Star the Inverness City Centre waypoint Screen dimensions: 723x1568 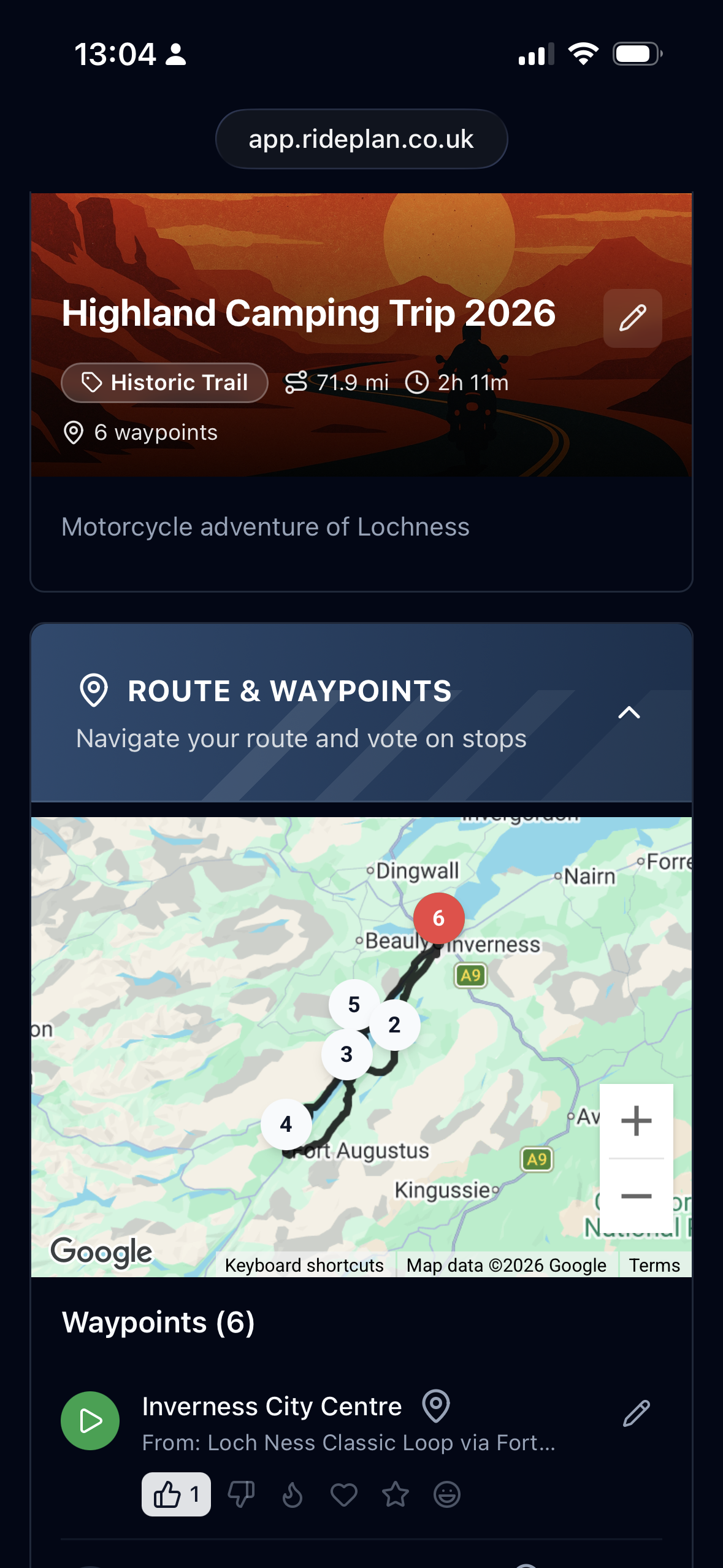[x=396, y=1494]
